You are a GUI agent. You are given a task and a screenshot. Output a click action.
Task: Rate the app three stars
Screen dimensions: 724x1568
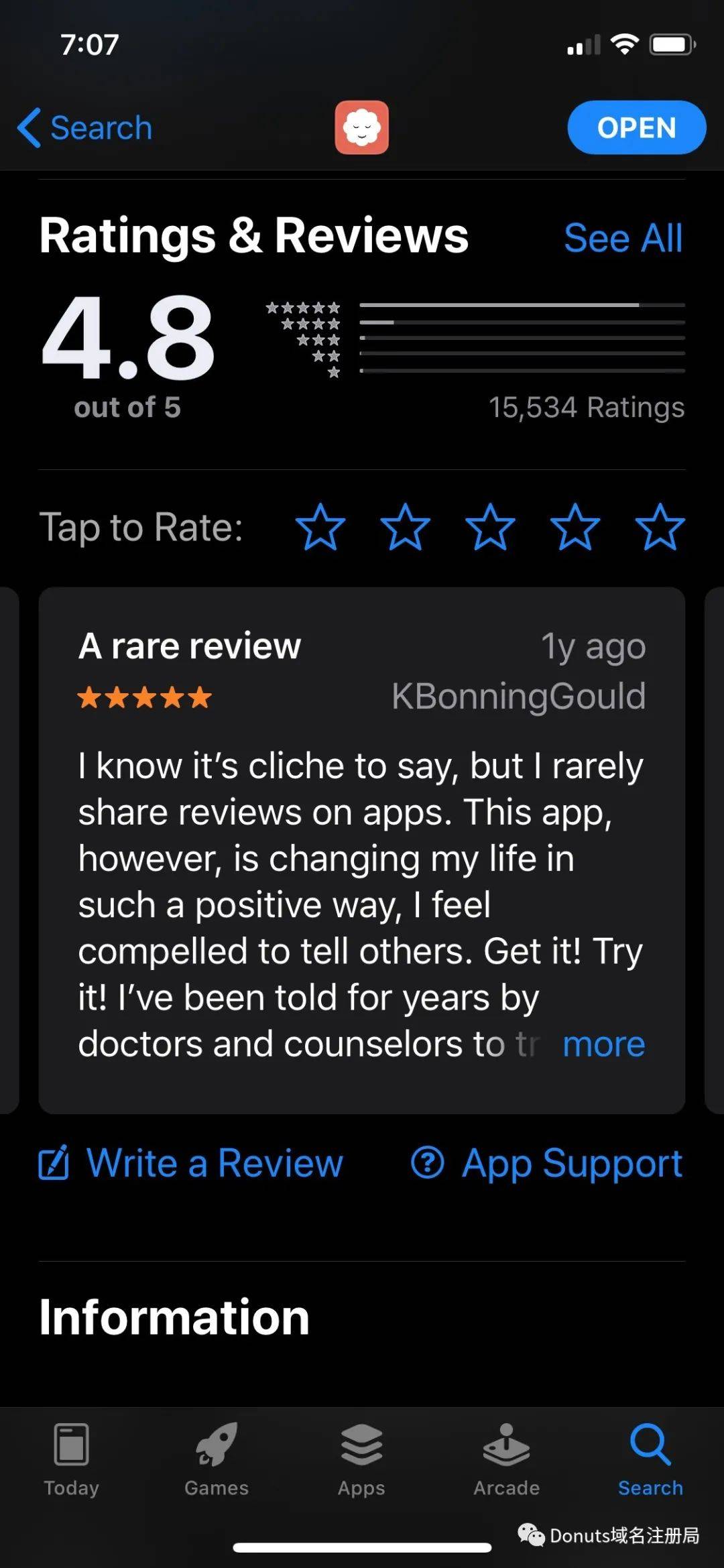coord(491,527)
